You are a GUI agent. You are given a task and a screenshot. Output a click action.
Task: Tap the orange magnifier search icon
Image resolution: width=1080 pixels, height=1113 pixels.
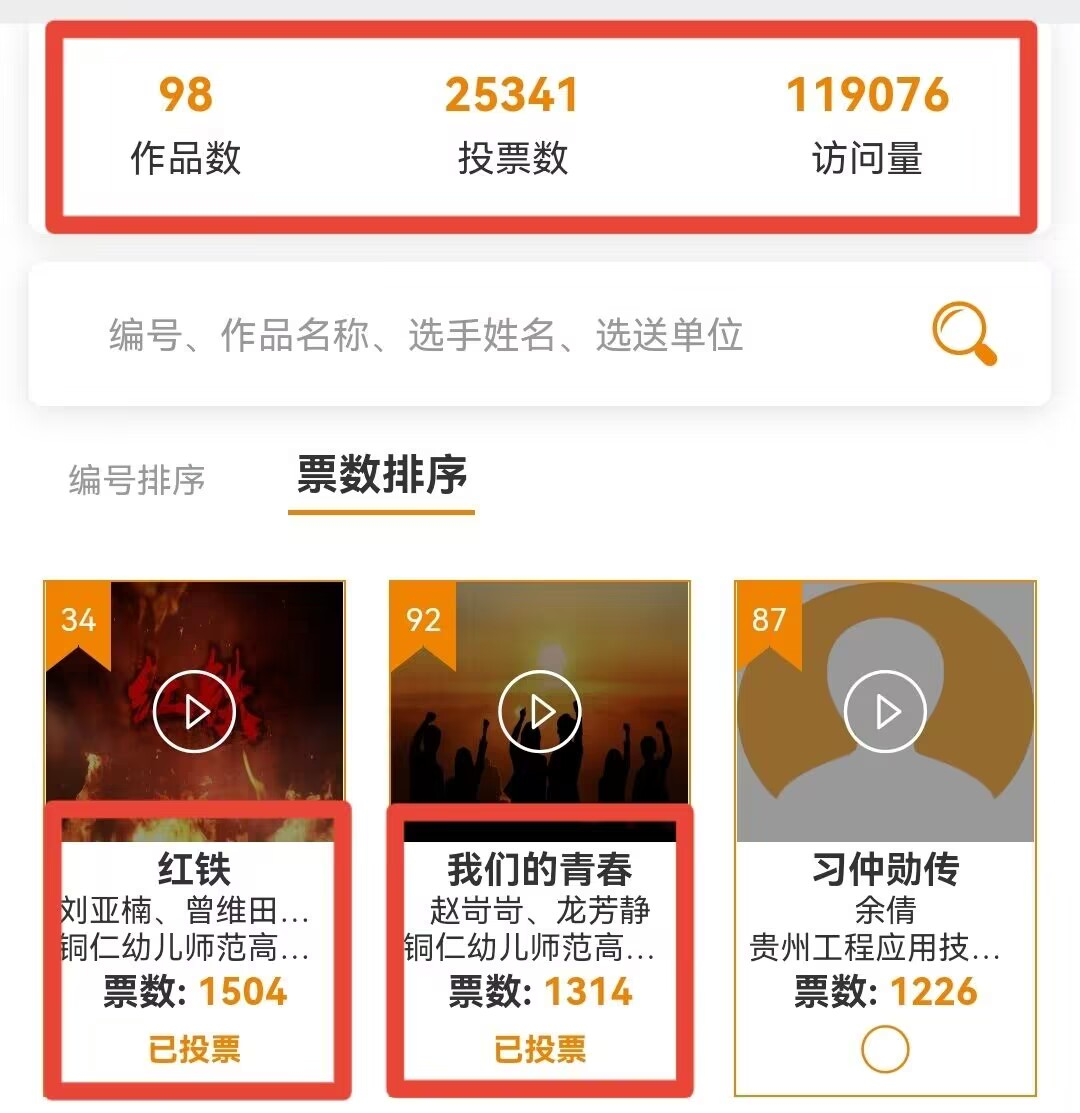(x=964, y=334)
